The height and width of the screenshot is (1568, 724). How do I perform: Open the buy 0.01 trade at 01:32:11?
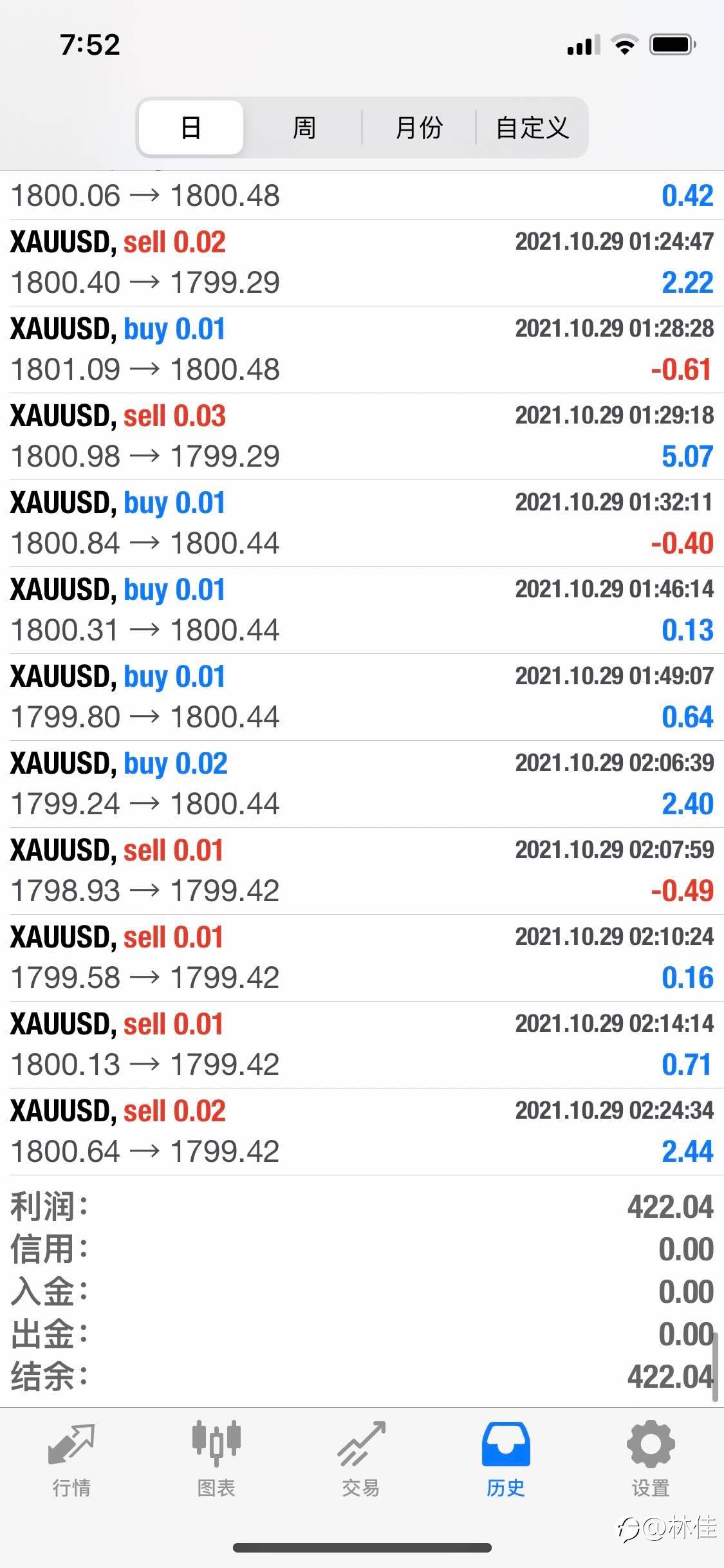pyautogui.click(x=362, y=523)
